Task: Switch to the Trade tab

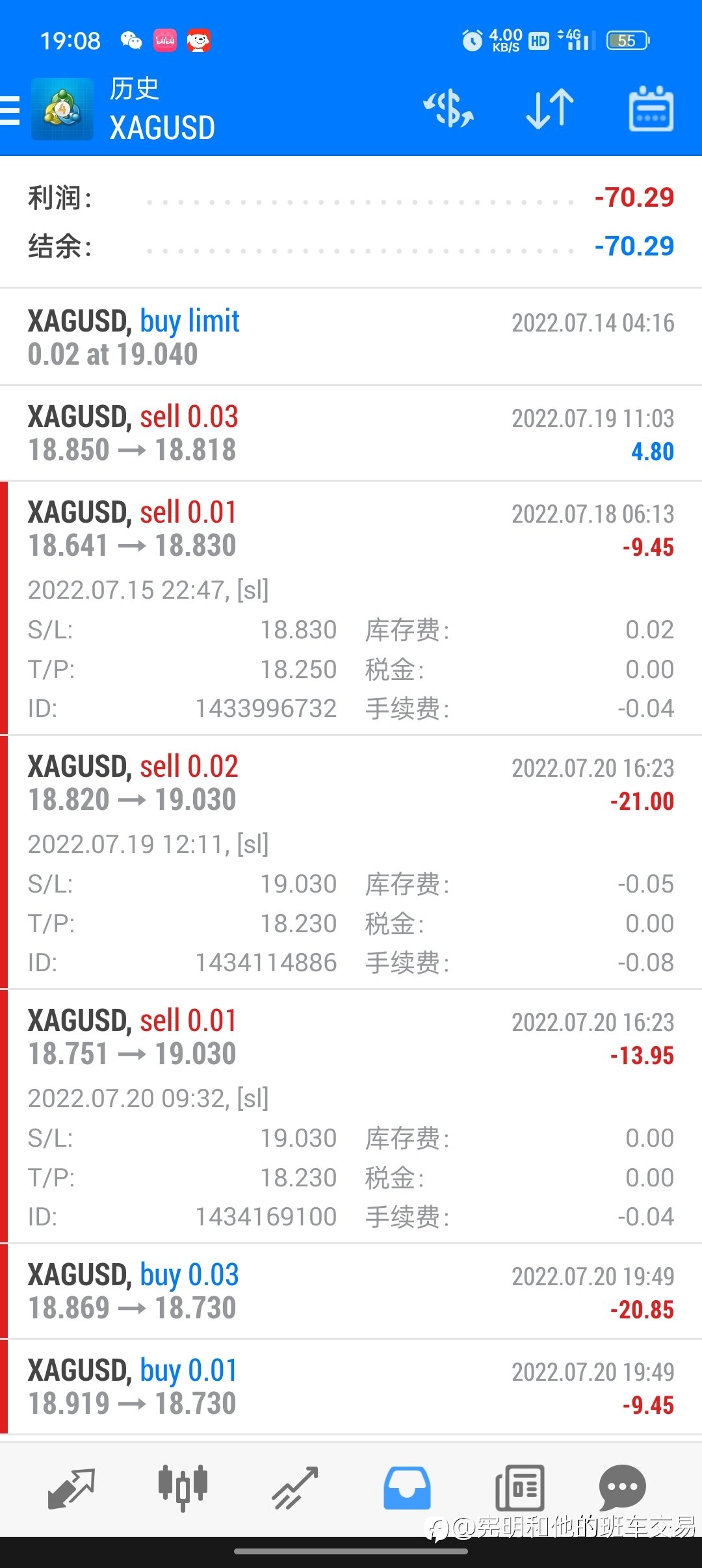Action: click(295, 1488)
